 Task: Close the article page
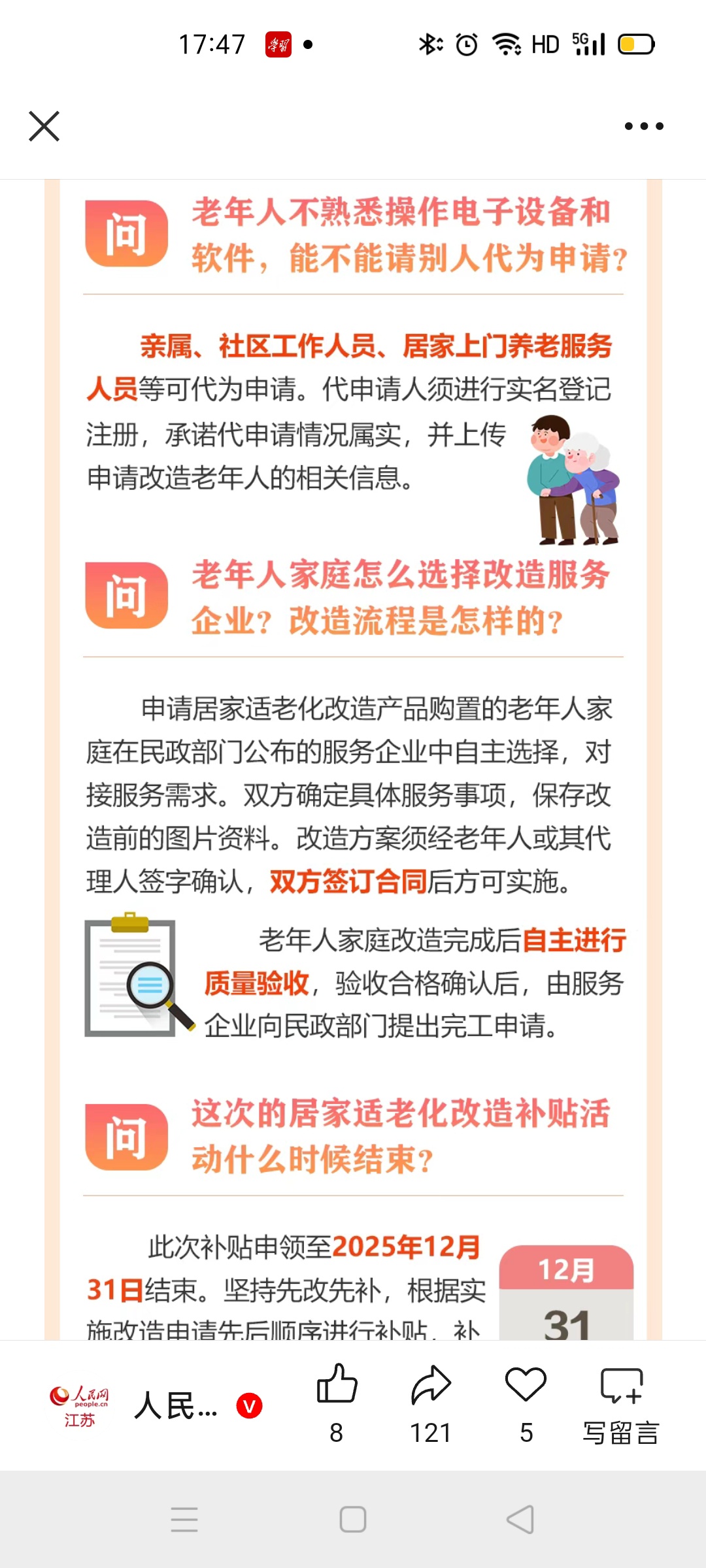[44, 126]
